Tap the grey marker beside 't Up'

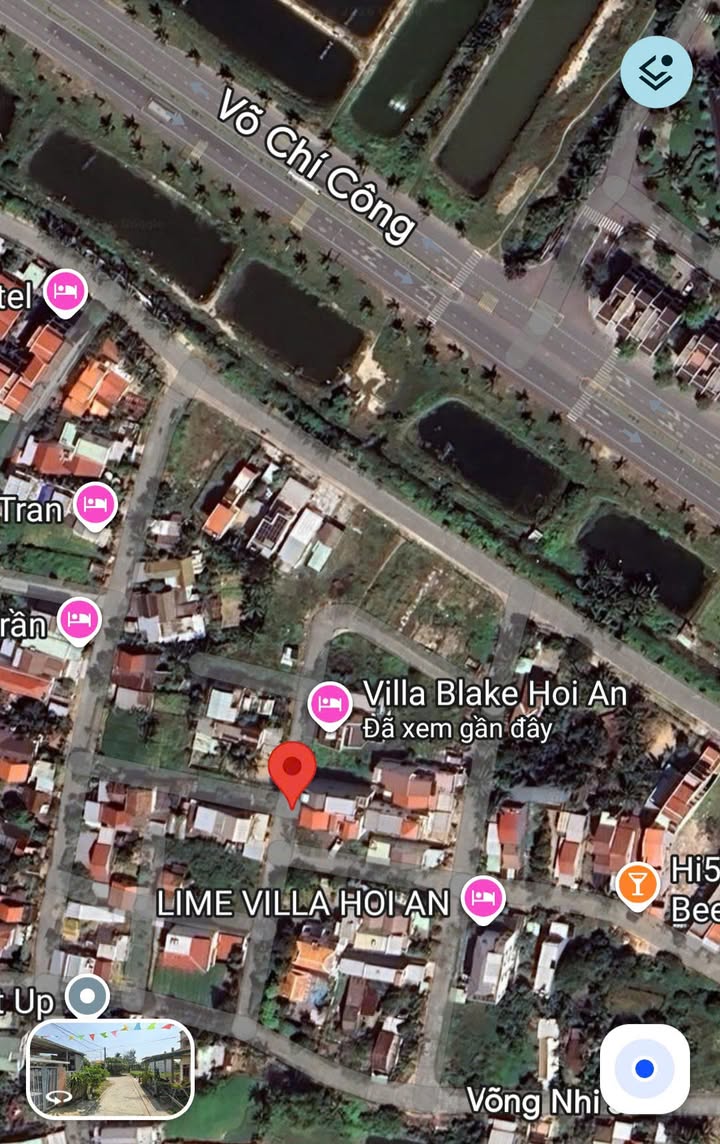pos(87,997)
